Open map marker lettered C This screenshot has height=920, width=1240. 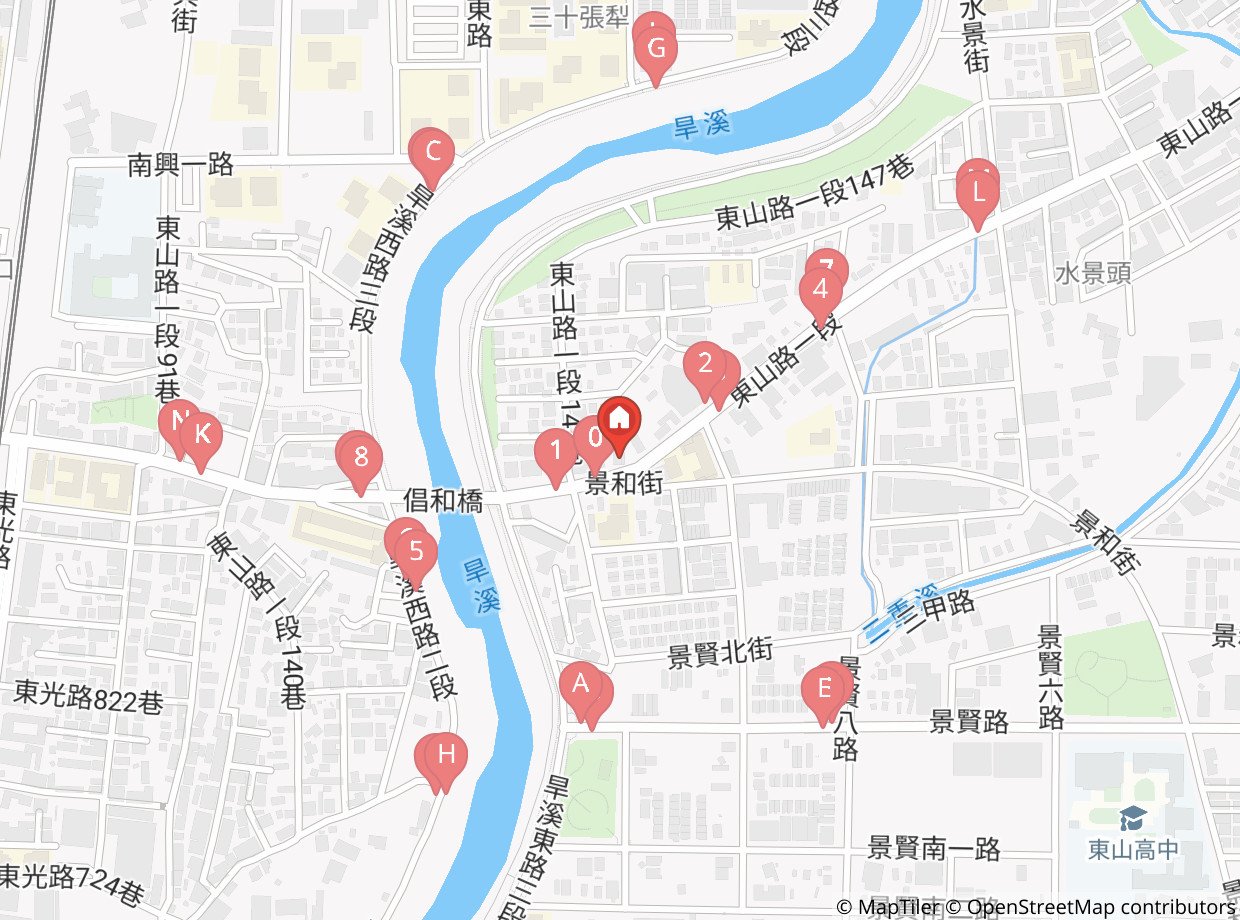(433, 152)
